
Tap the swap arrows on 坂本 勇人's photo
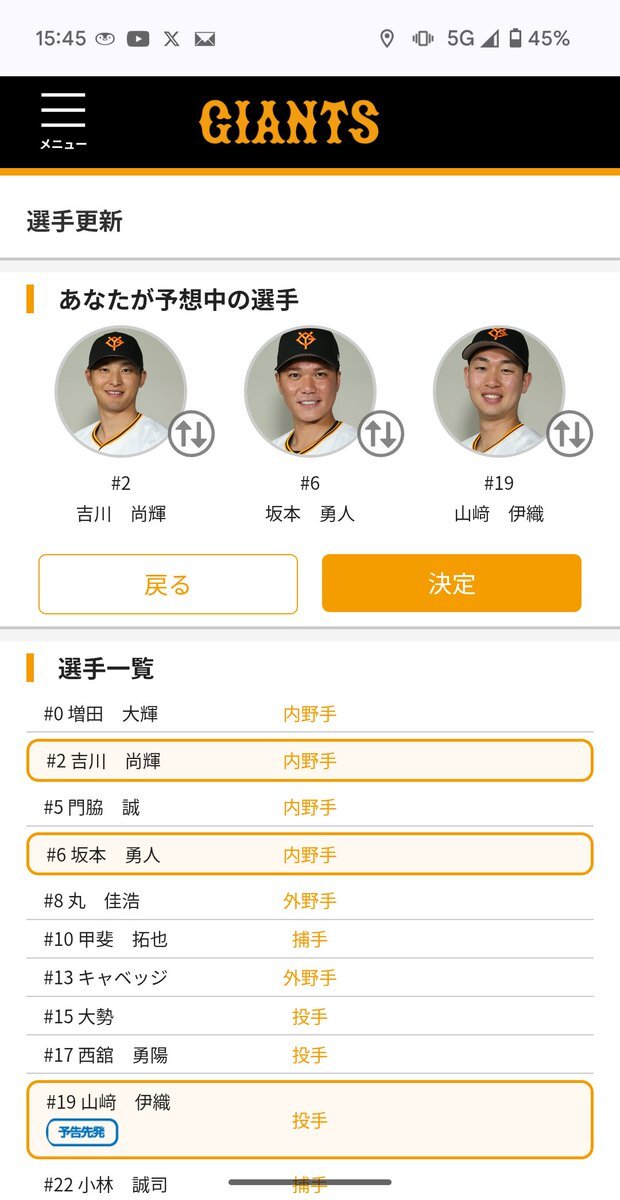(381, 433)
